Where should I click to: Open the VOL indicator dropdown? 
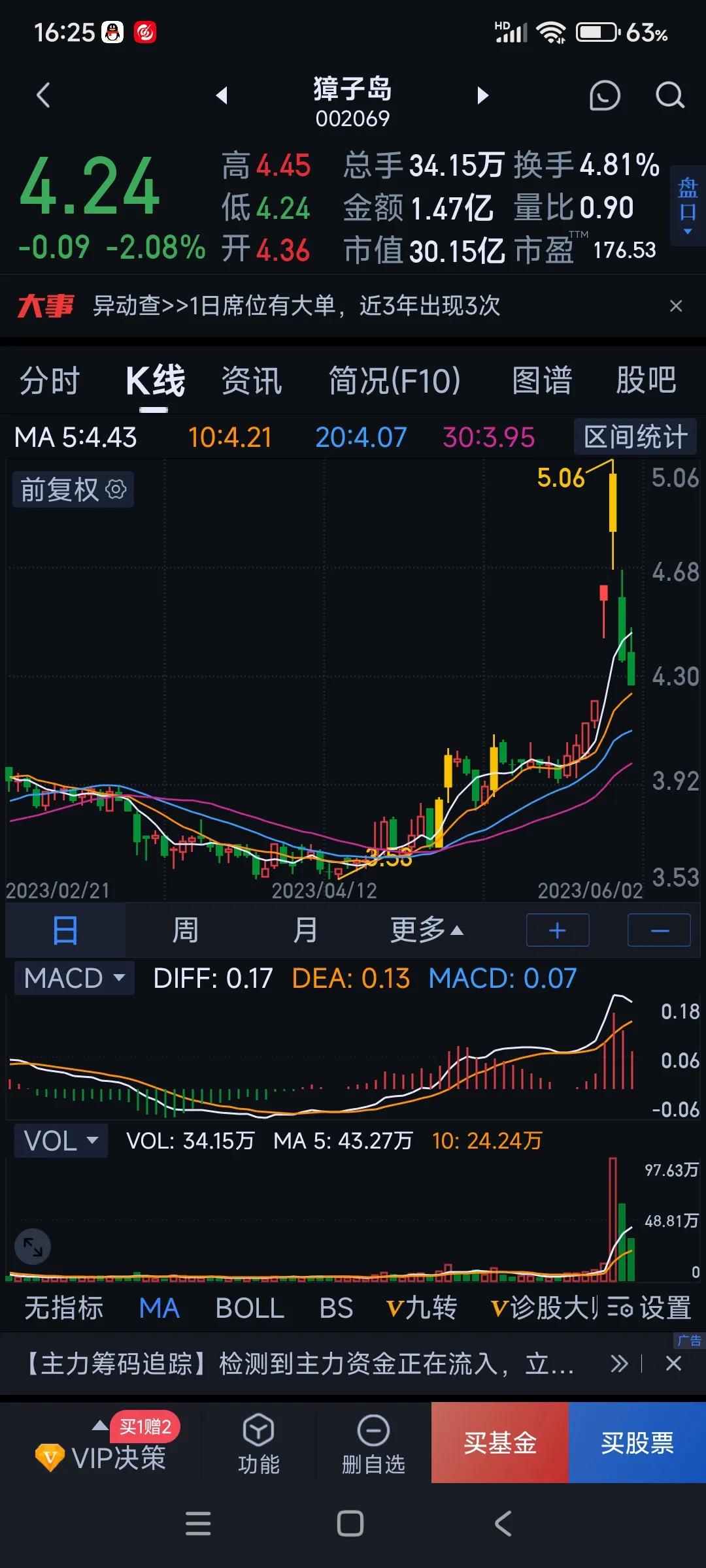pyautogui.click(x=60, y=1139)
